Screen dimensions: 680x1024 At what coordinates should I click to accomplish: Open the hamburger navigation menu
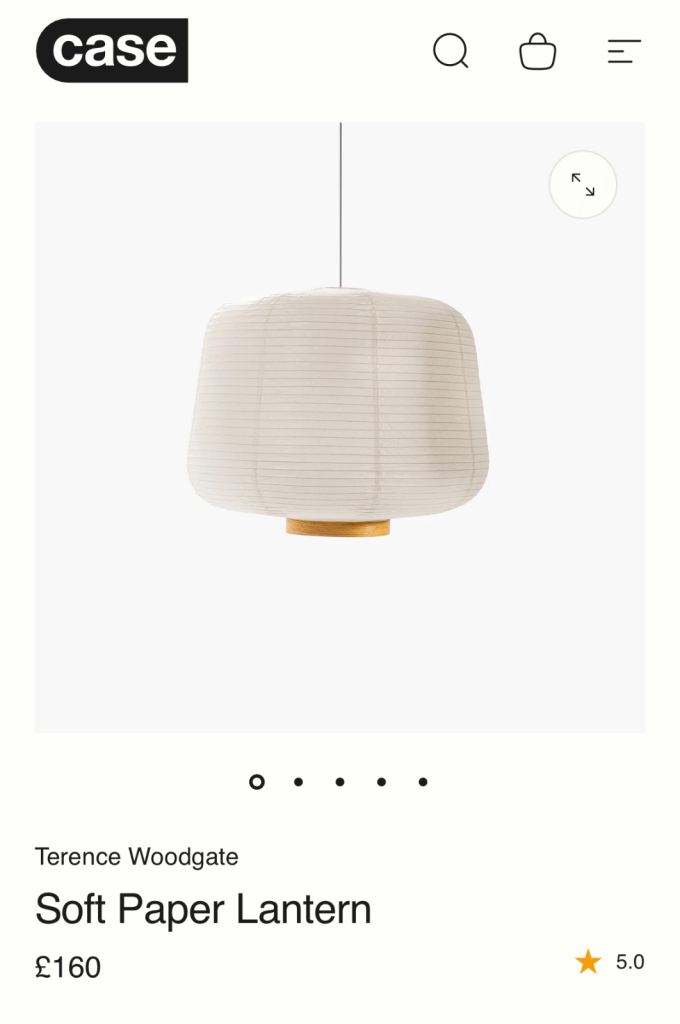[624, 51]
